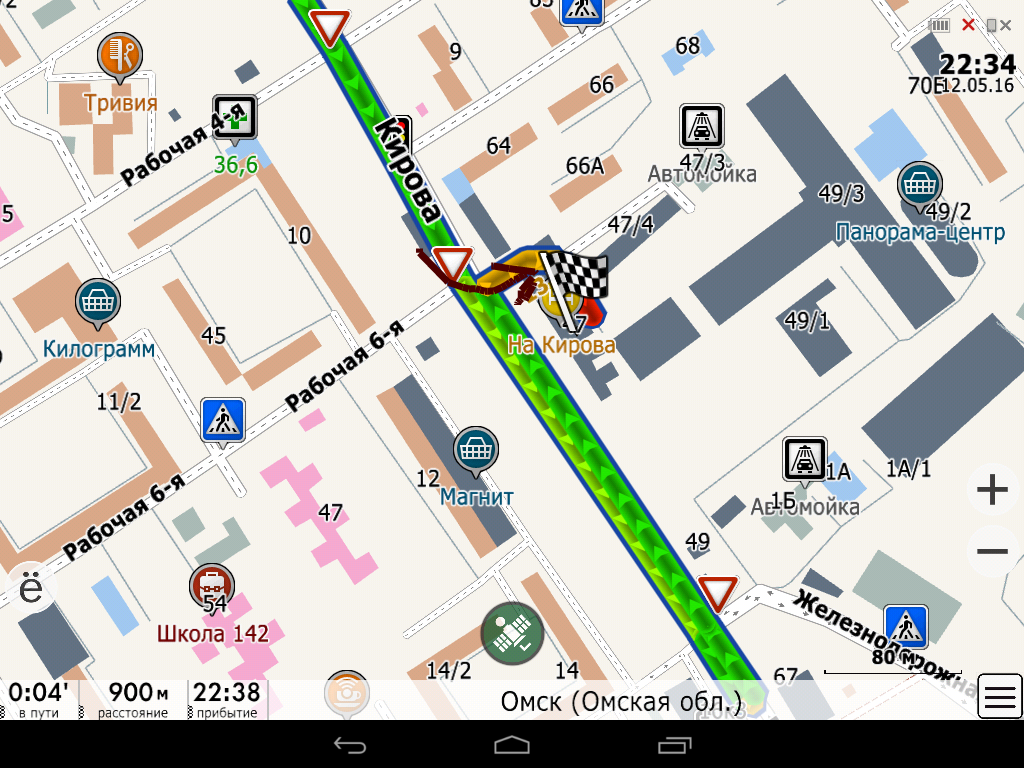Open the Магнит store marker
Image resolution: width=1024 pixels, height=768 pixels.
[476, 451]
